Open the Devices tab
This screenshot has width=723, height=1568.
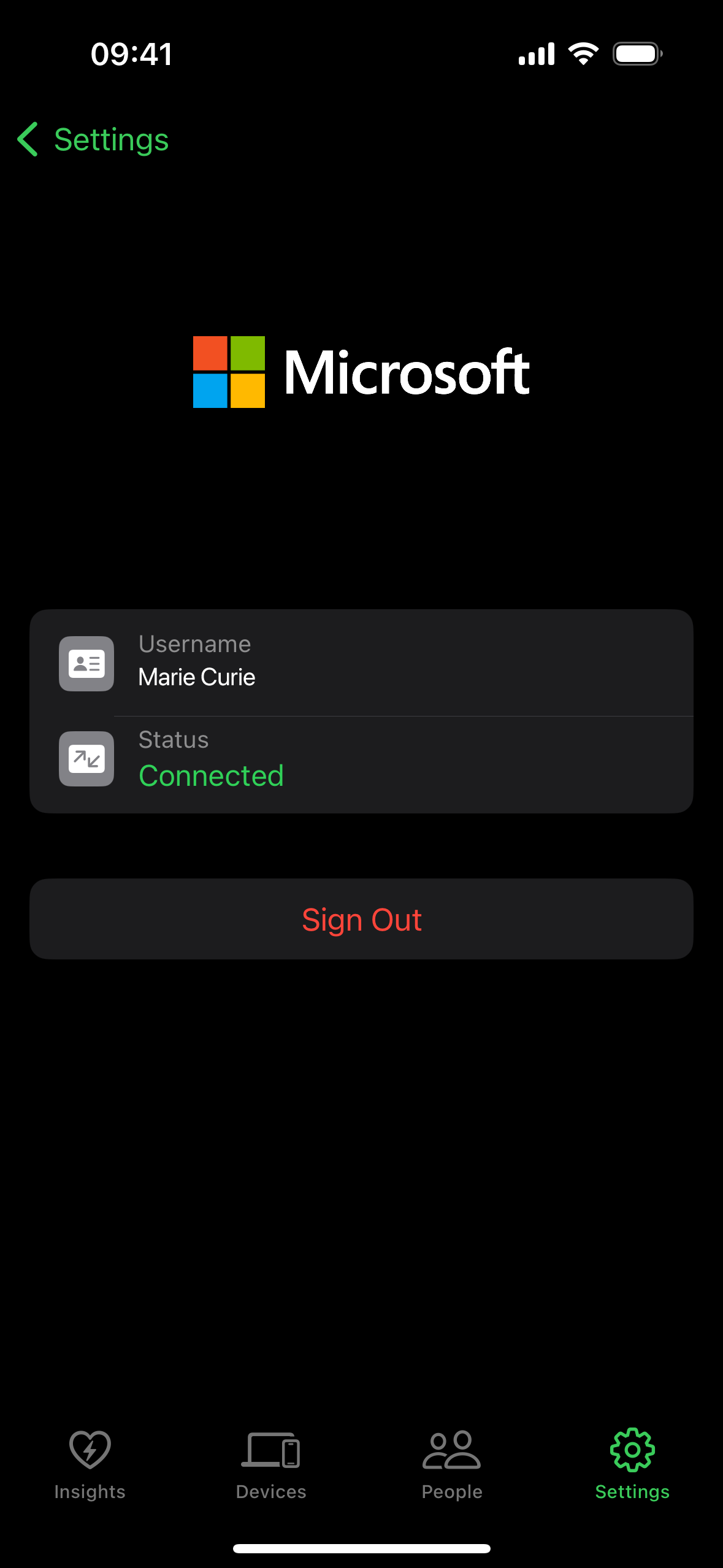point(270,1464)
